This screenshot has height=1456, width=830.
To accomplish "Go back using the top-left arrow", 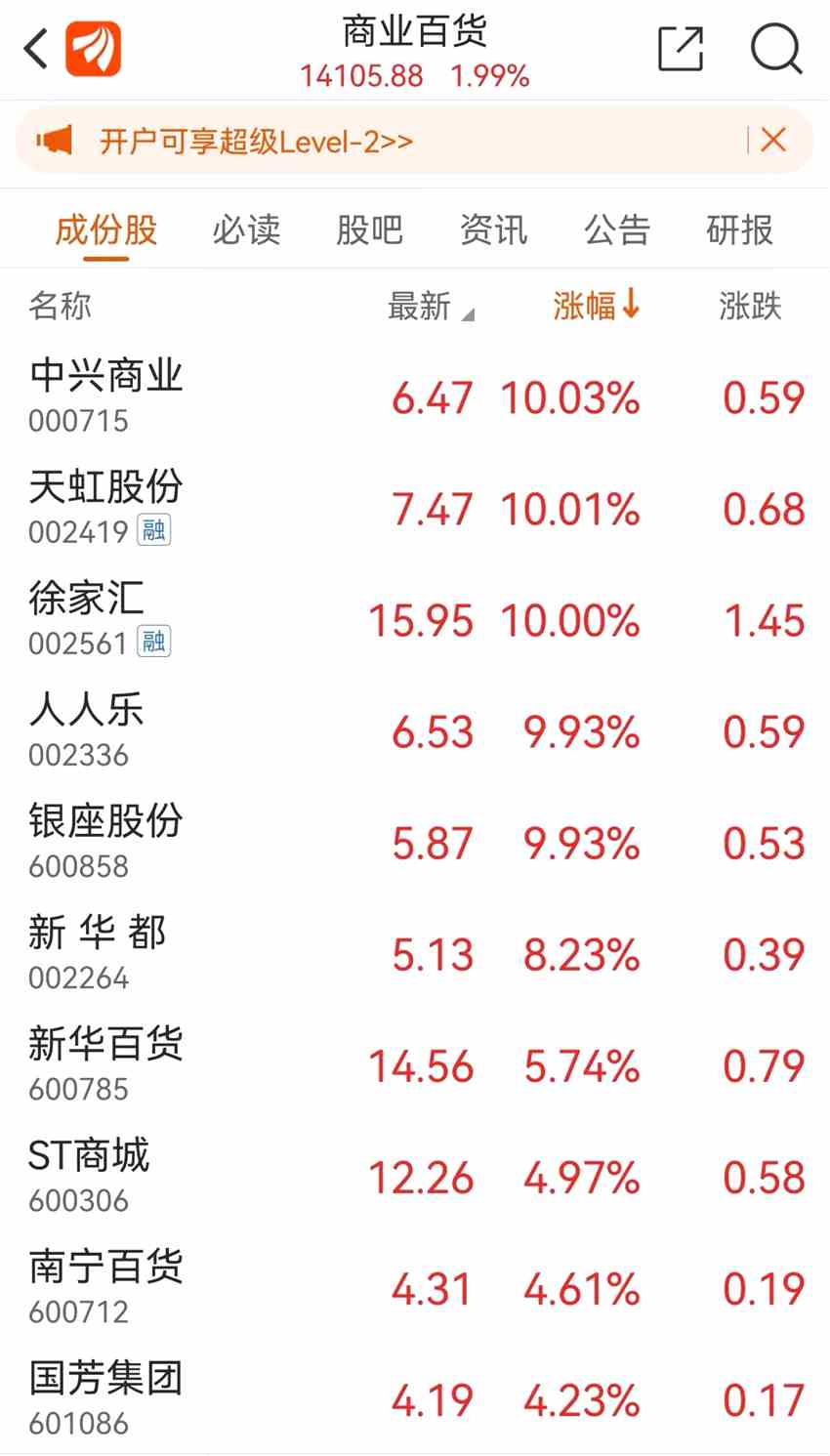I will [x=36, y=49].
